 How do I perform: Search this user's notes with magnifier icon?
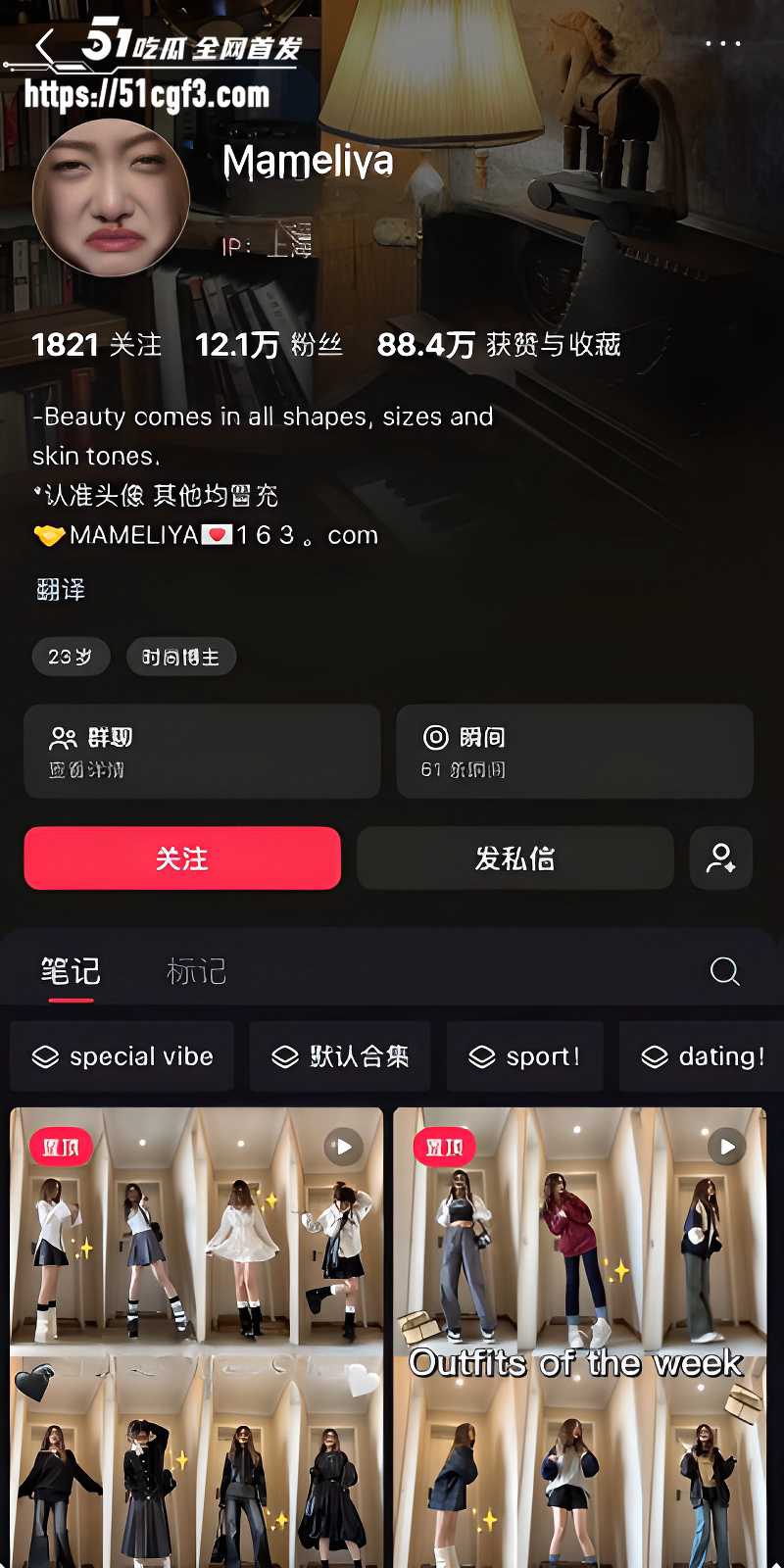724,971
